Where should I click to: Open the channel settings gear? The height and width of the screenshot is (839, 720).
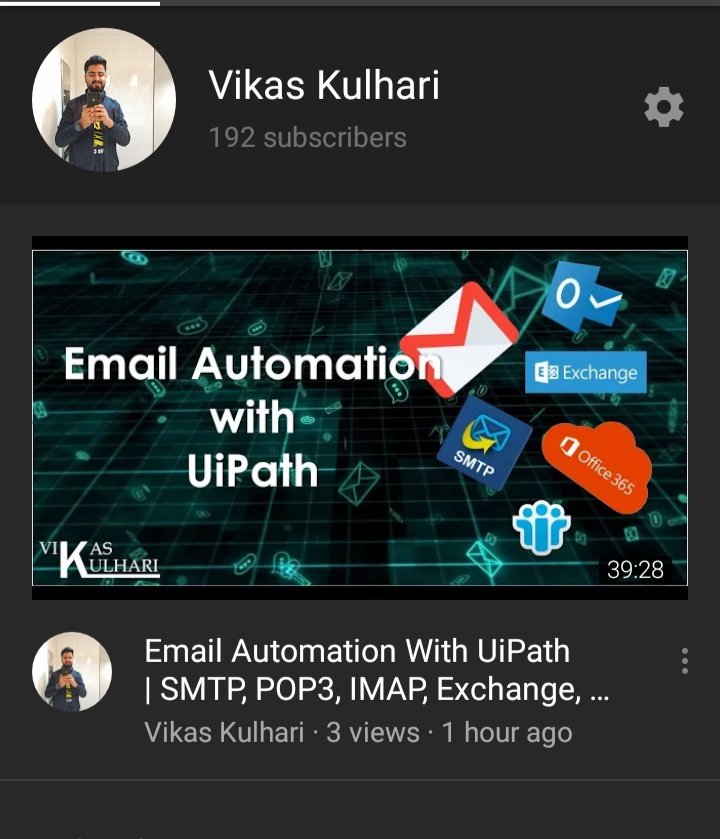pyautogui.click(x=663, y=107)
